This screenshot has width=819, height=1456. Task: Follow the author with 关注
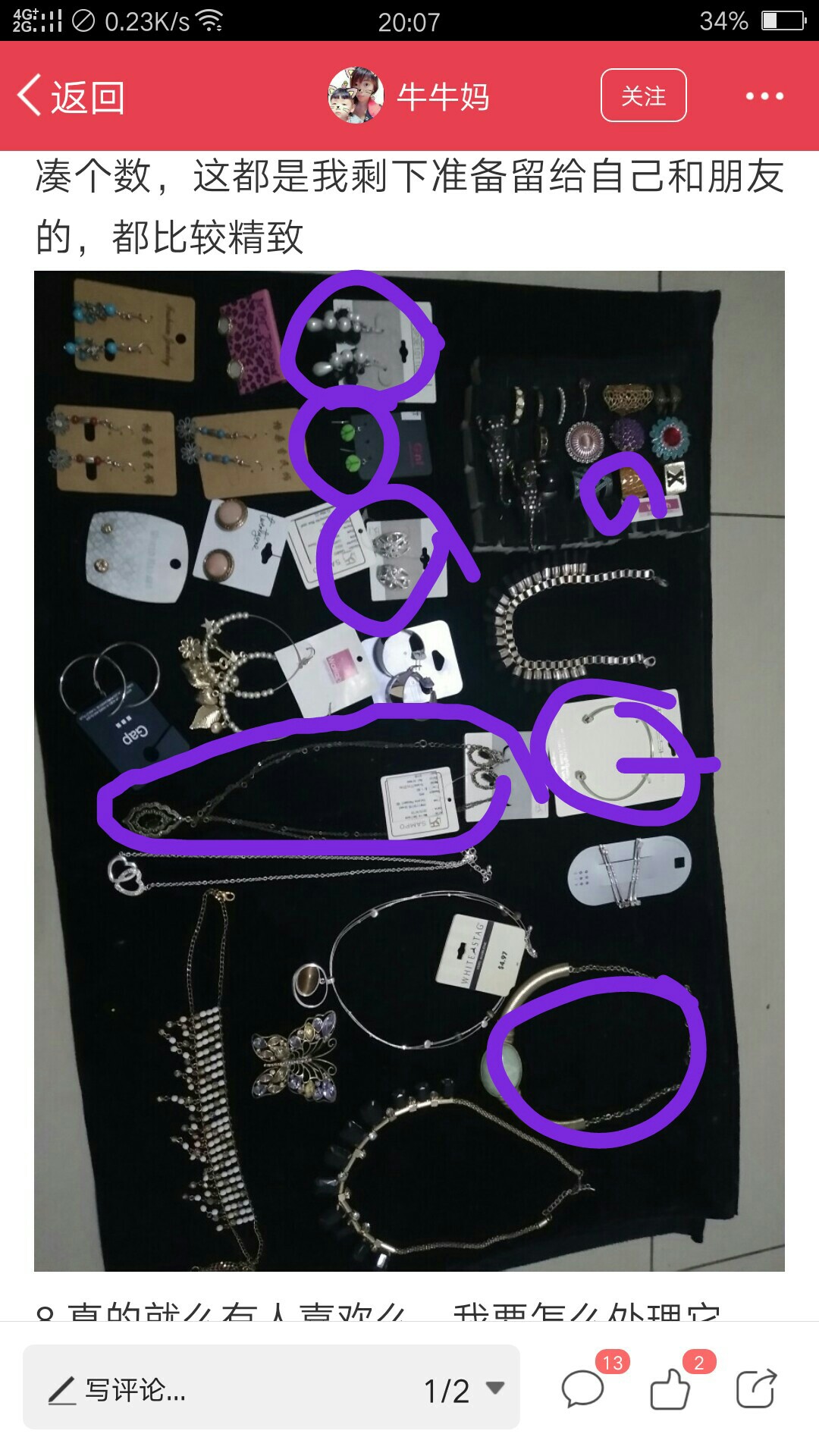click(x=643, y=96)
